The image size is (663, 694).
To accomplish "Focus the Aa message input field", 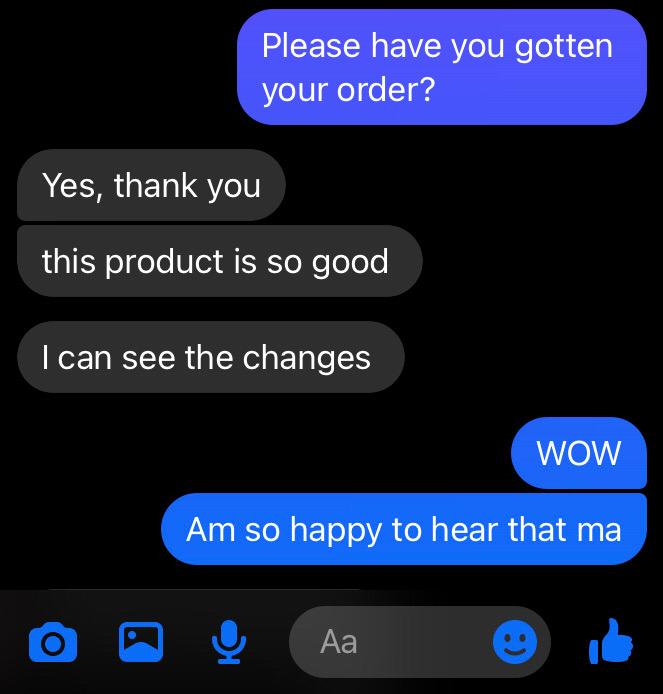I will 390,641.
